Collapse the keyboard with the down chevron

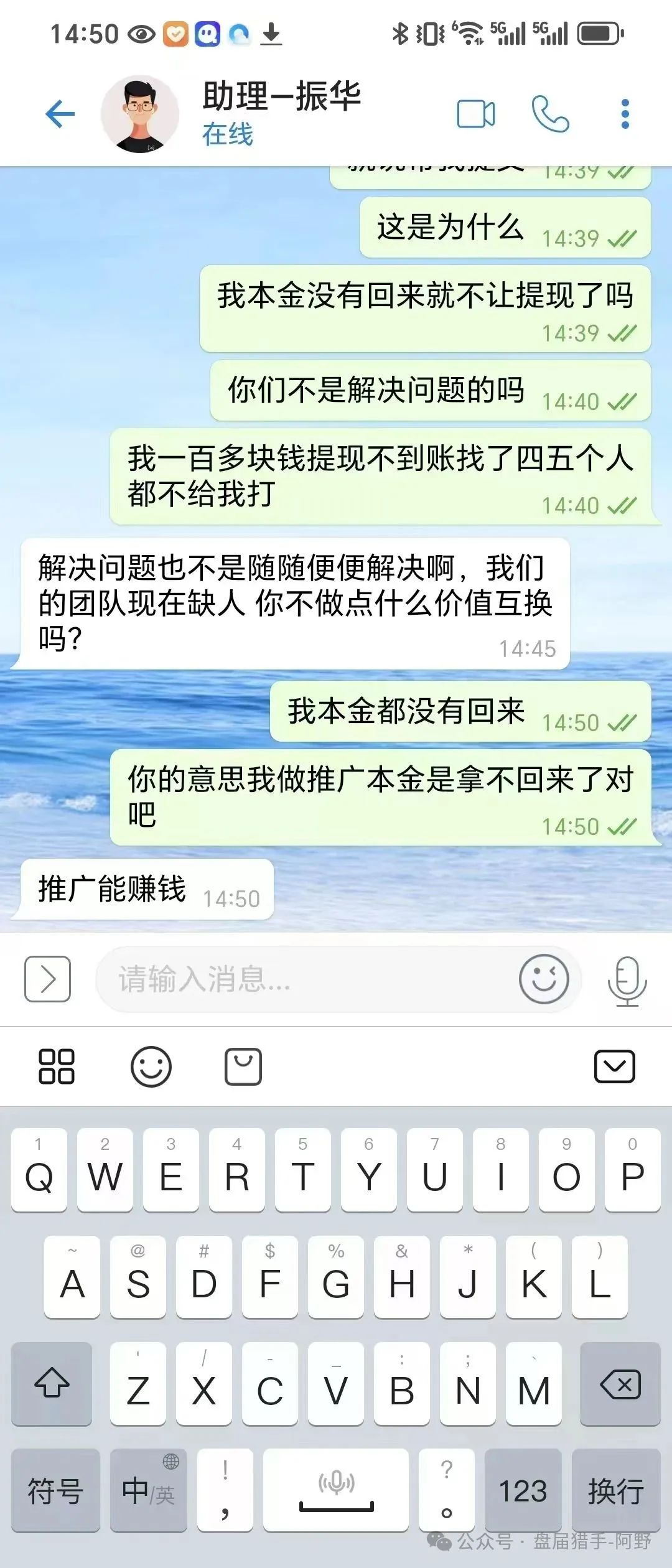pos(614,1066)
